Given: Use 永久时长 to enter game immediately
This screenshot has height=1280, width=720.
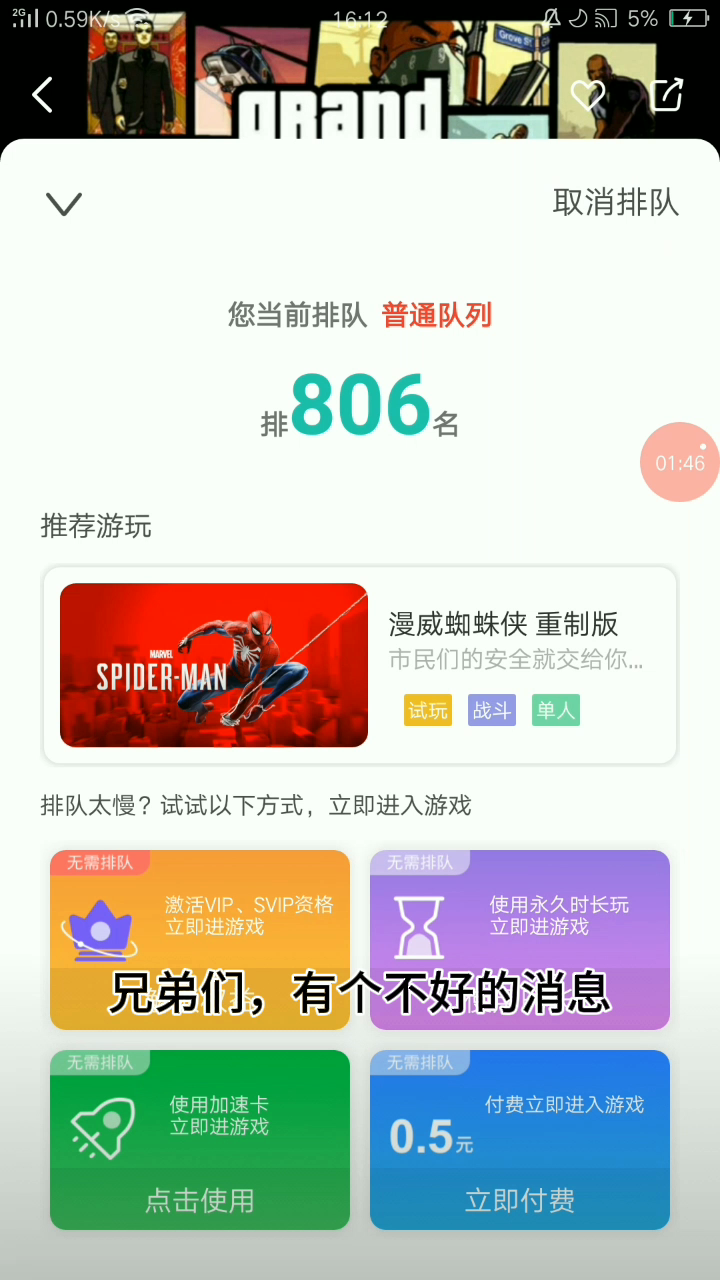Looking at the screenshot, I should [520, 939].
